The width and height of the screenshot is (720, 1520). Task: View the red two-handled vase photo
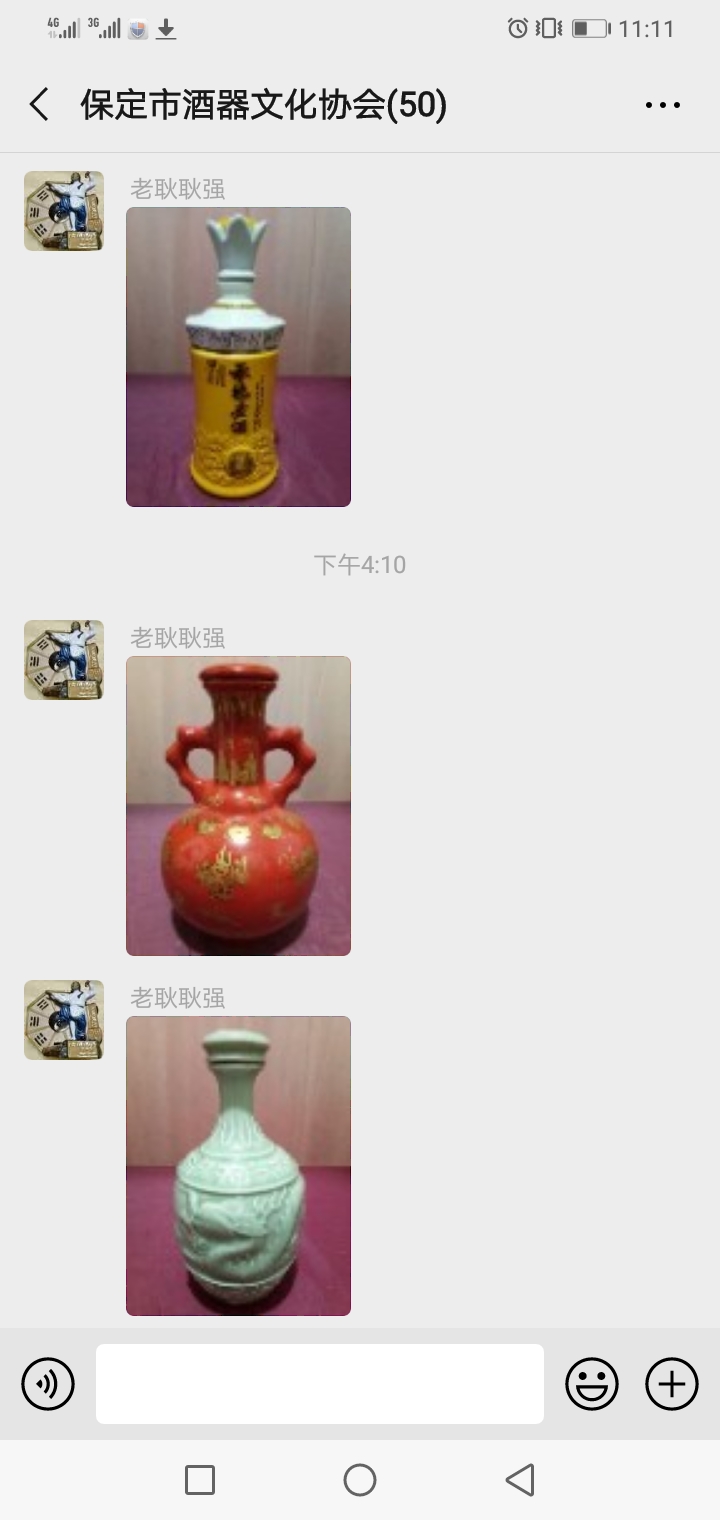click(238, 806)
